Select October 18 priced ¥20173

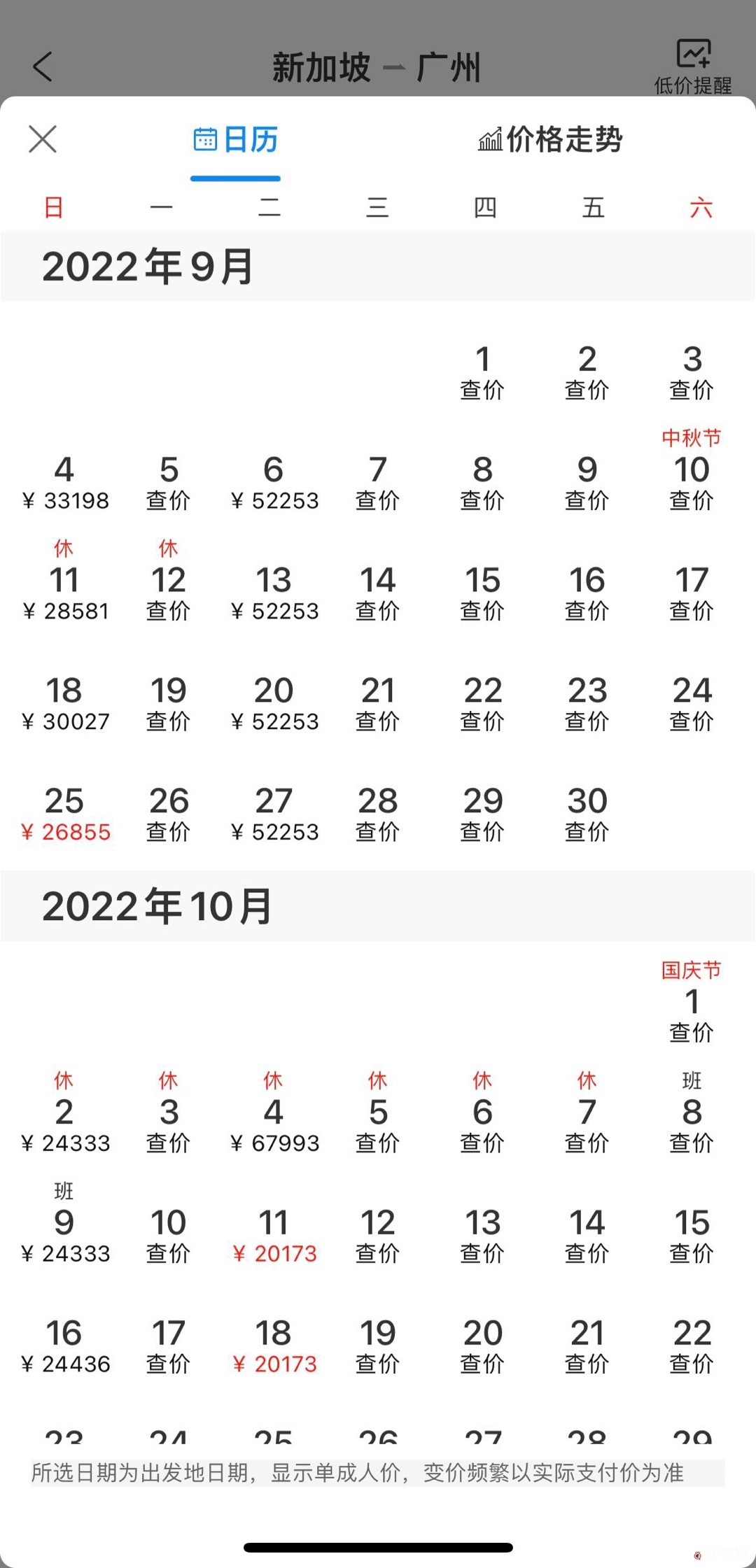click(x=274, y=1348)
